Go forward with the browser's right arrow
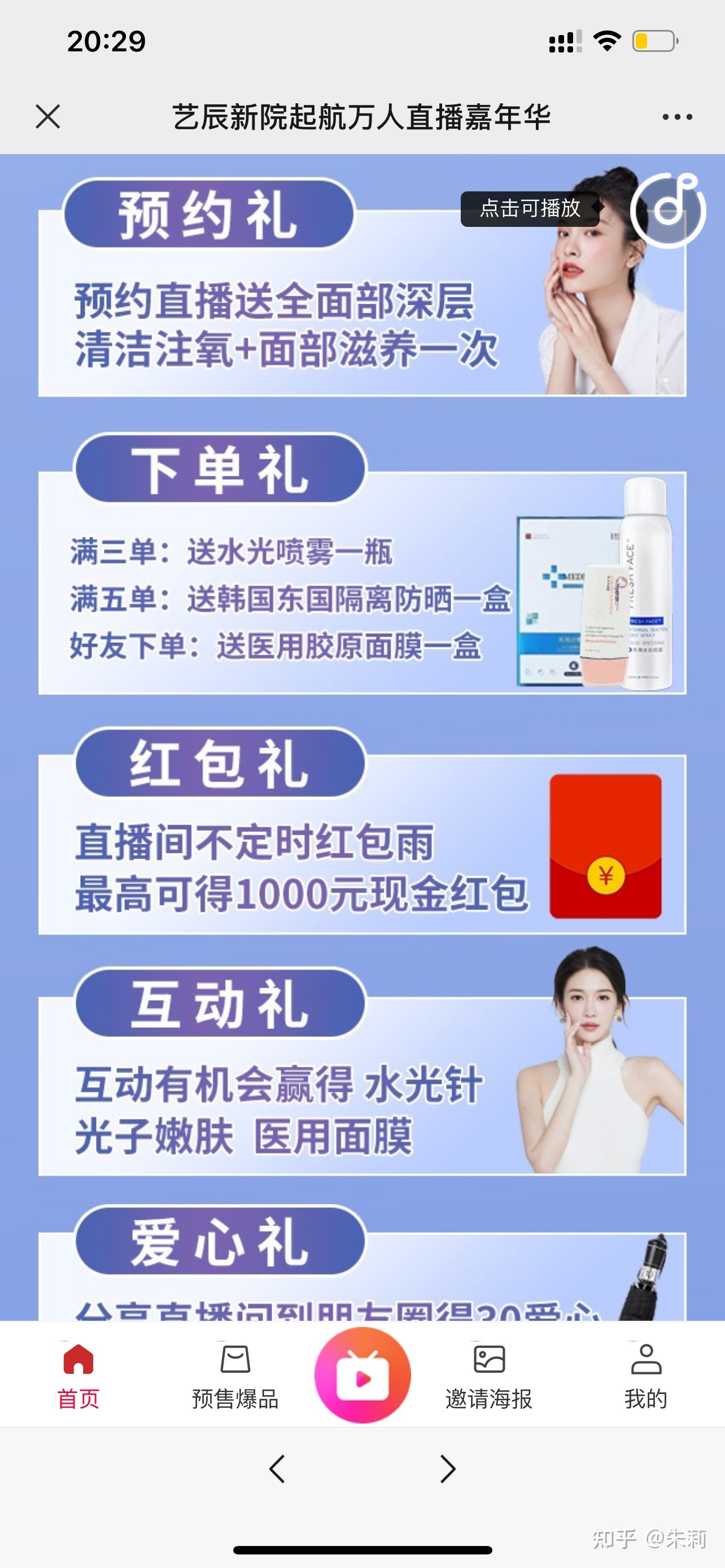This screenshot has height=1568, width=725. coord(447,1469)
